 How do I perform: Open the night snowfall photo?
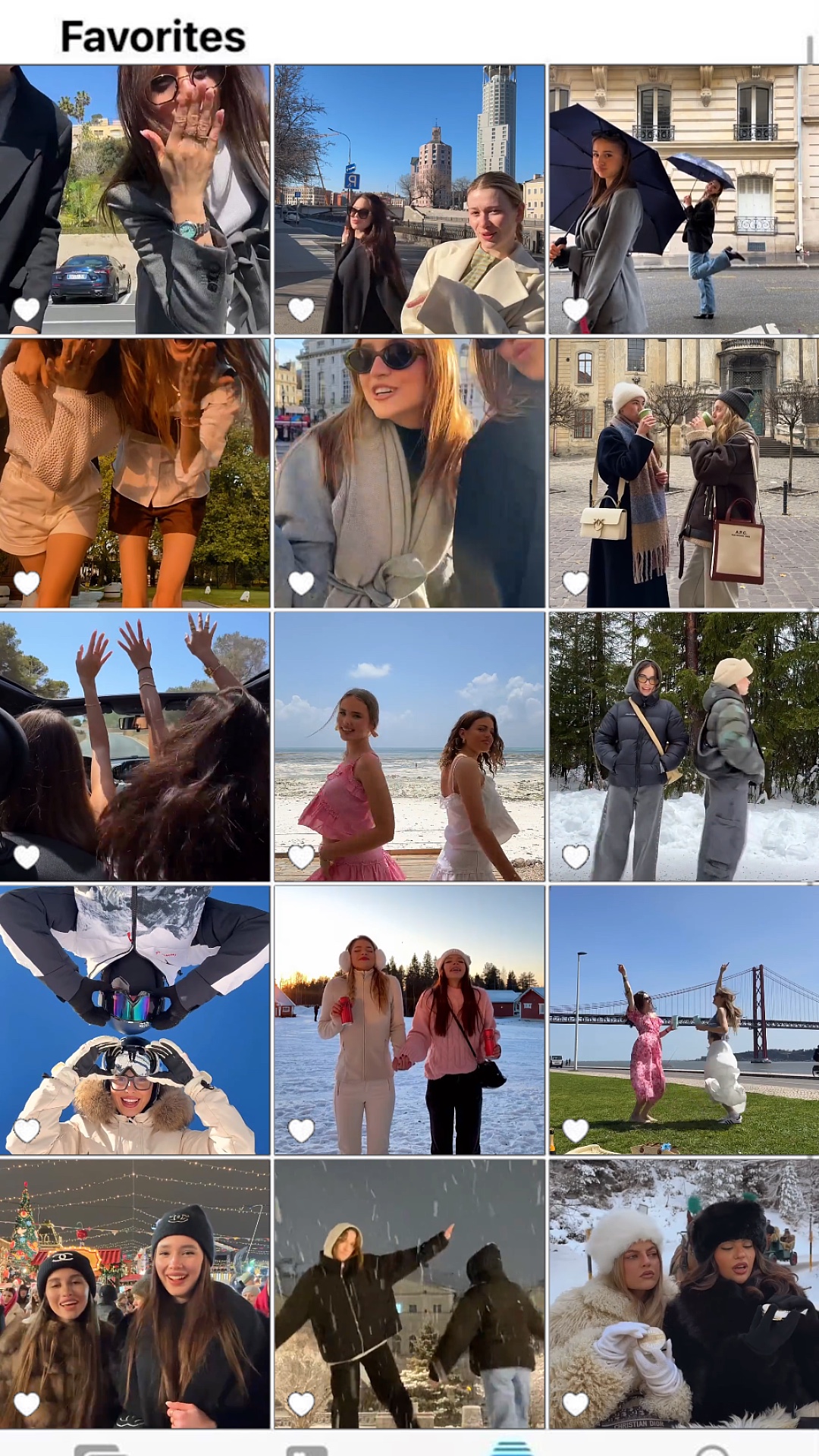(x=409, y=1294)
